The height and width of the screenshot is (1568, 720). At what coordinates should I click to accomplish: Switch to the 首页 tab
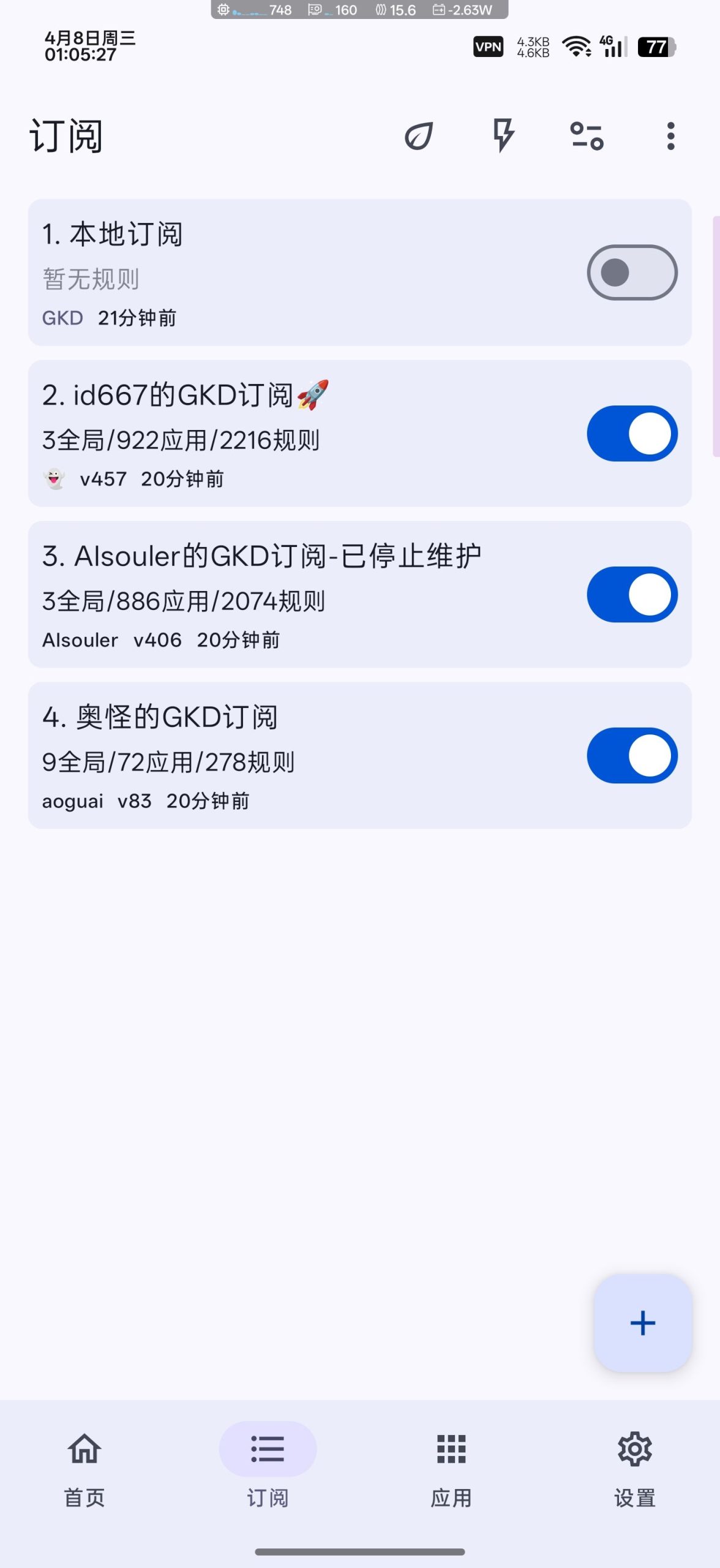(x=84, y=1465)
